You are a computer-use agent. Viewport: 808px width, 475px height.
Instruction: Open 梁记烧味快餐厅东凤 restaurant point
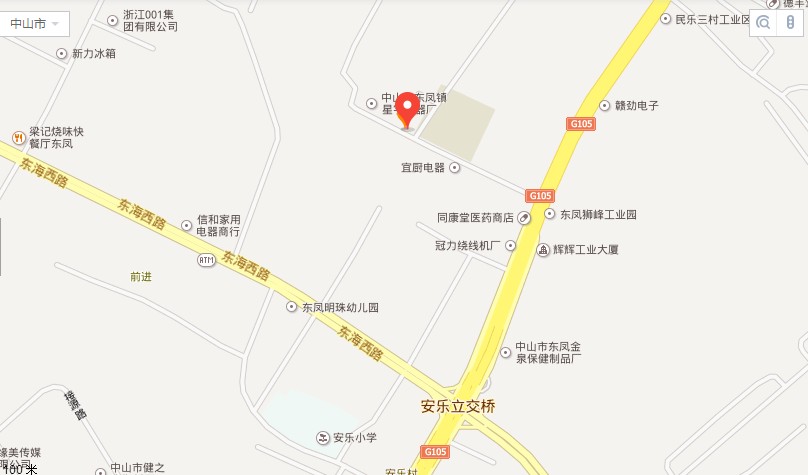click(x=17, y=137)
